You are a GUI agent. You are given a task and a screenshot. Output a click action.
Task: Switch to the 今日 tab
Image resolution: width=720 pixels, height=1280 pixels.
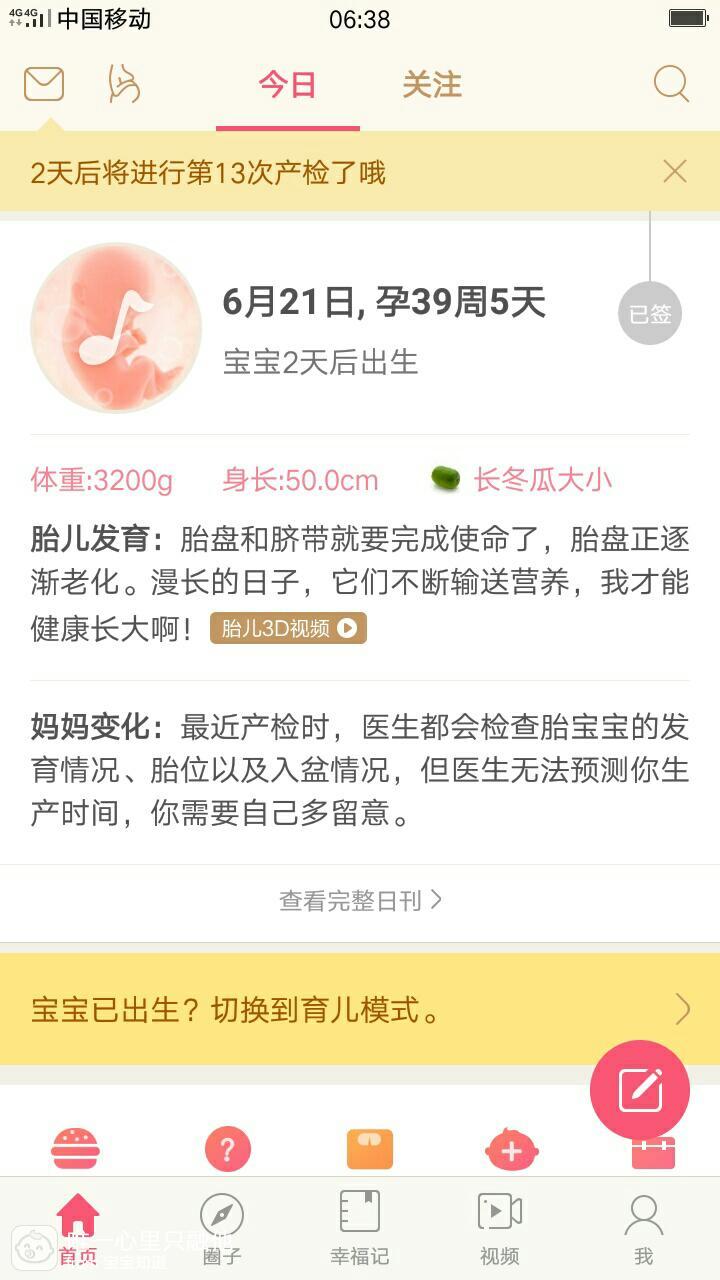click(287, 85)
